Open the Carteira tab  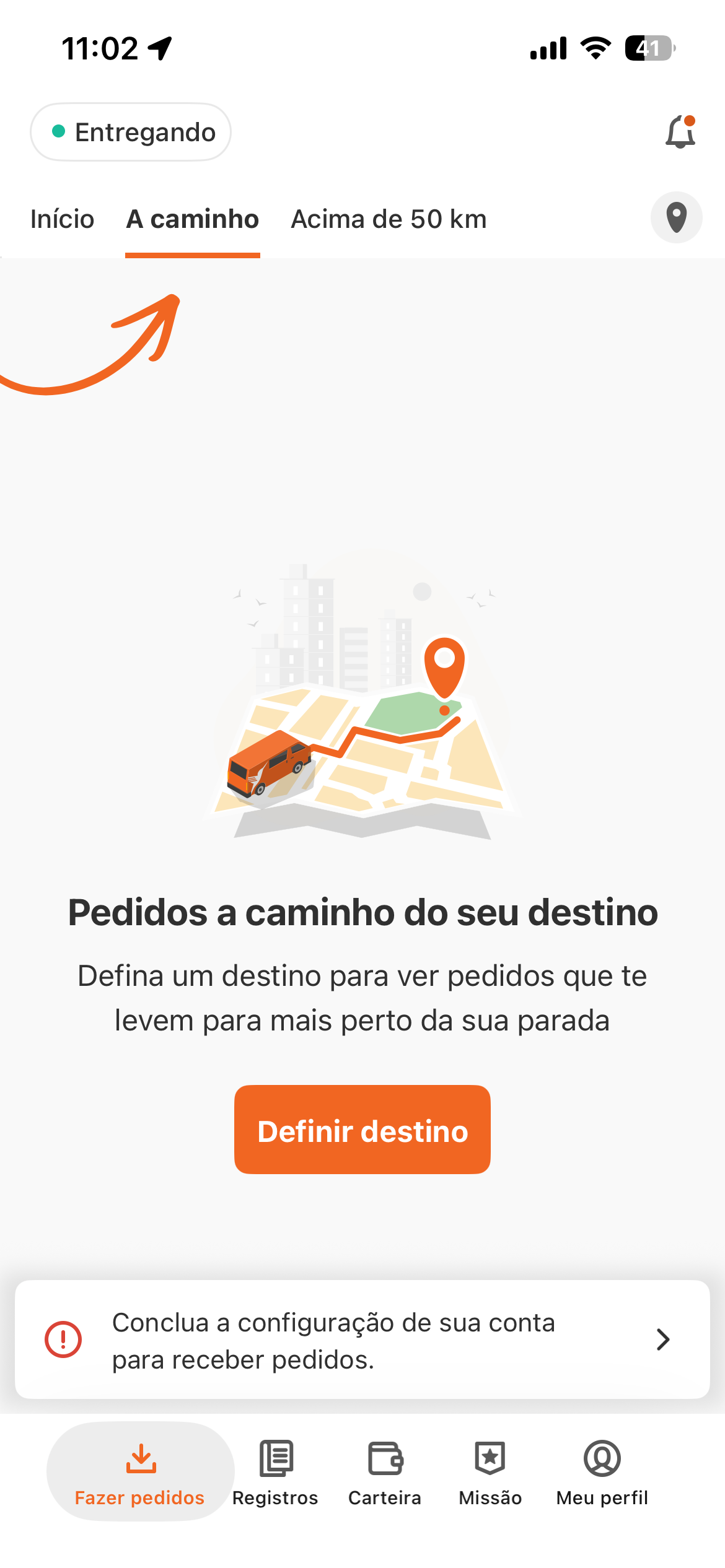(x=385, y=1472)
